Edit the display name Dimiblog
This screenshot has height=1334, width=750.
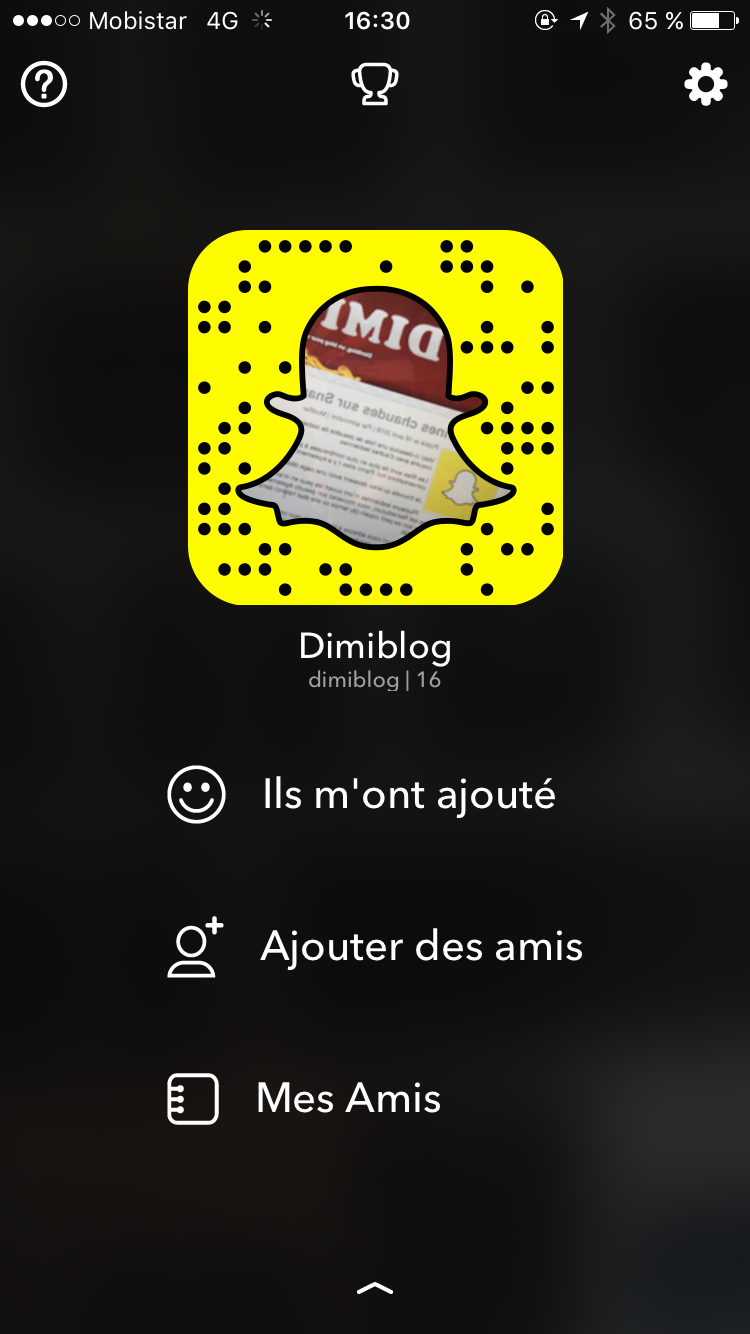[375, 647]
